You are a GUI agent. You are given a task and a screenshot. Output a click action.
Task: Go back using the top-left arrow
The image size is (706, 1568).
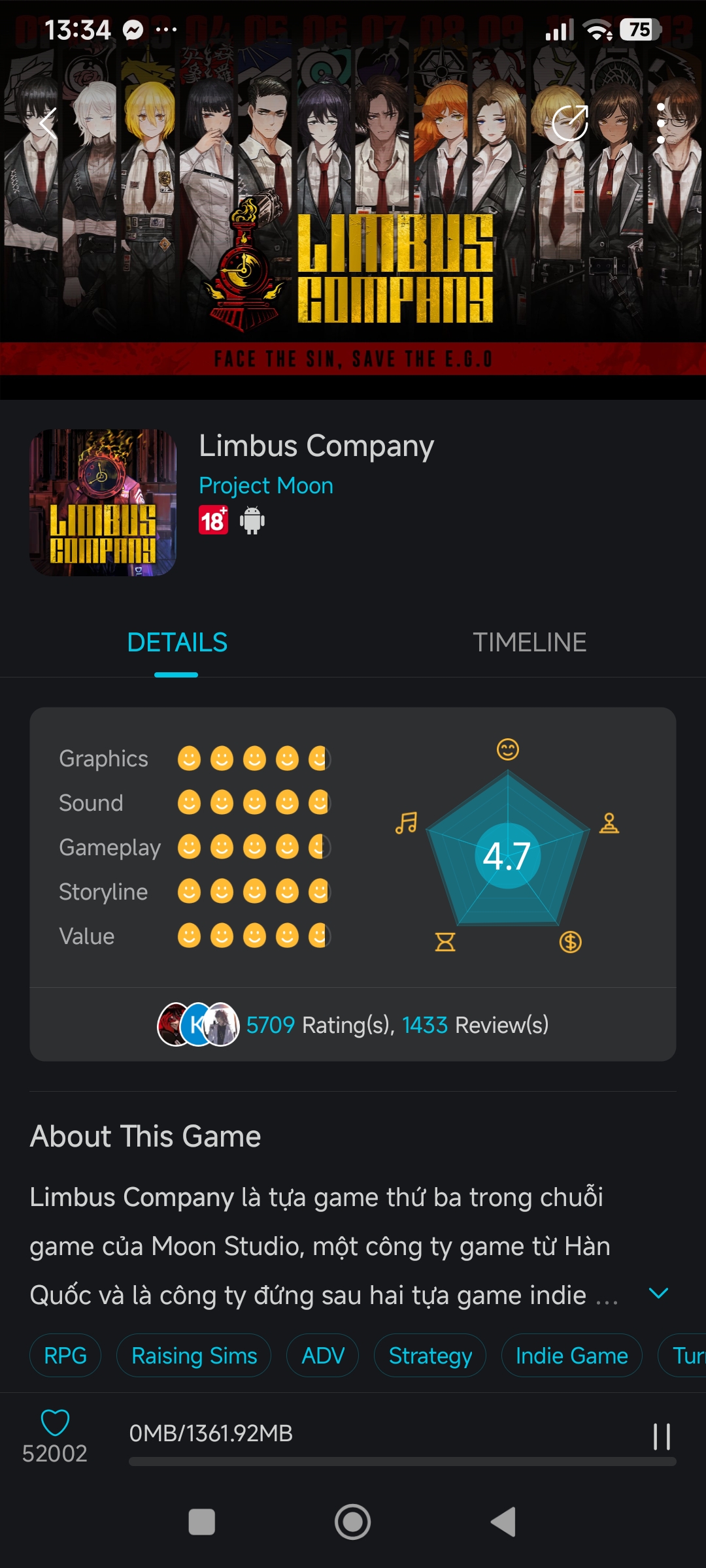pos(47,123)
